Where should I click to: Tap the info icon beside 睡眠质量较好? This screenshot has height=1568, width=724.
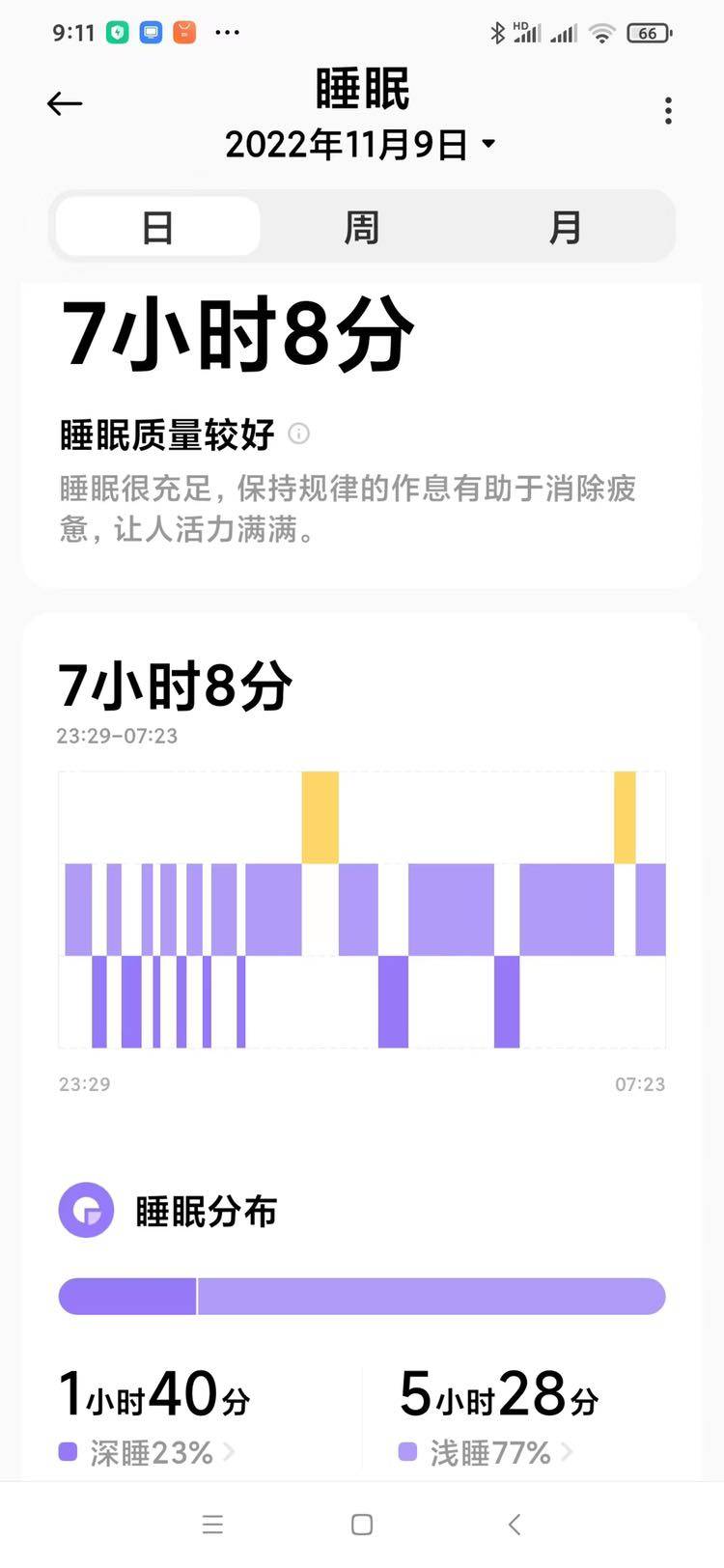[299, 434]
